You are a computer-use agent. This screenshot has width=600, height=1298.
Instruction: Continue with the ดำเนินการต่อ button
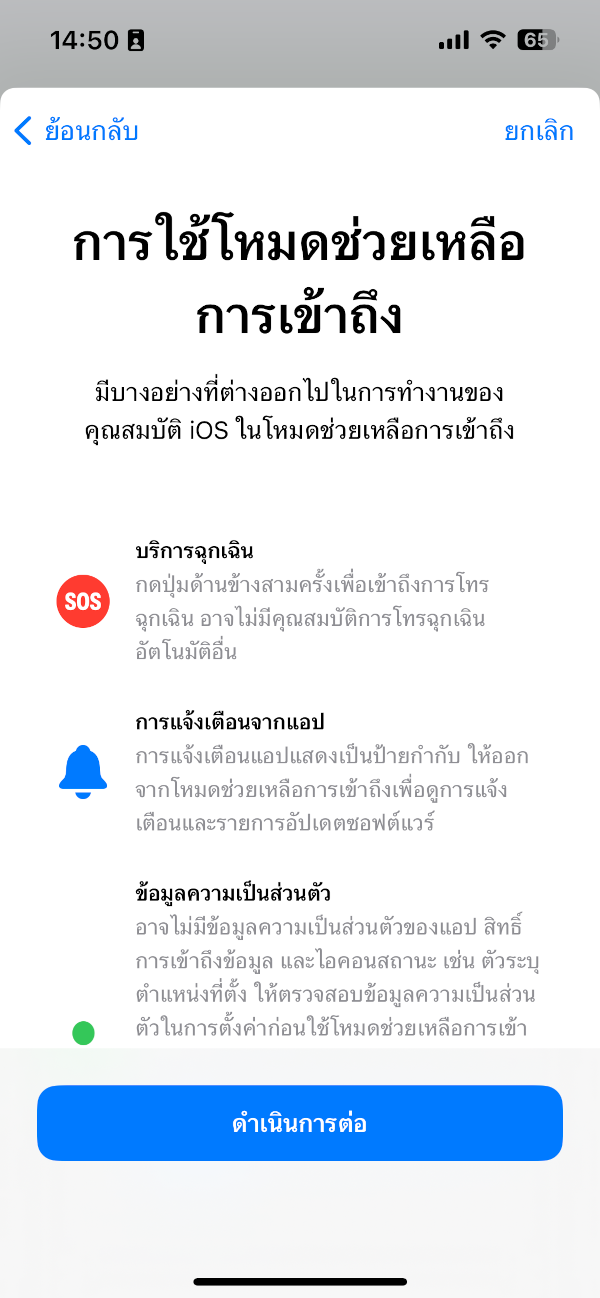pyautogui.click(x=300, y=1123)
